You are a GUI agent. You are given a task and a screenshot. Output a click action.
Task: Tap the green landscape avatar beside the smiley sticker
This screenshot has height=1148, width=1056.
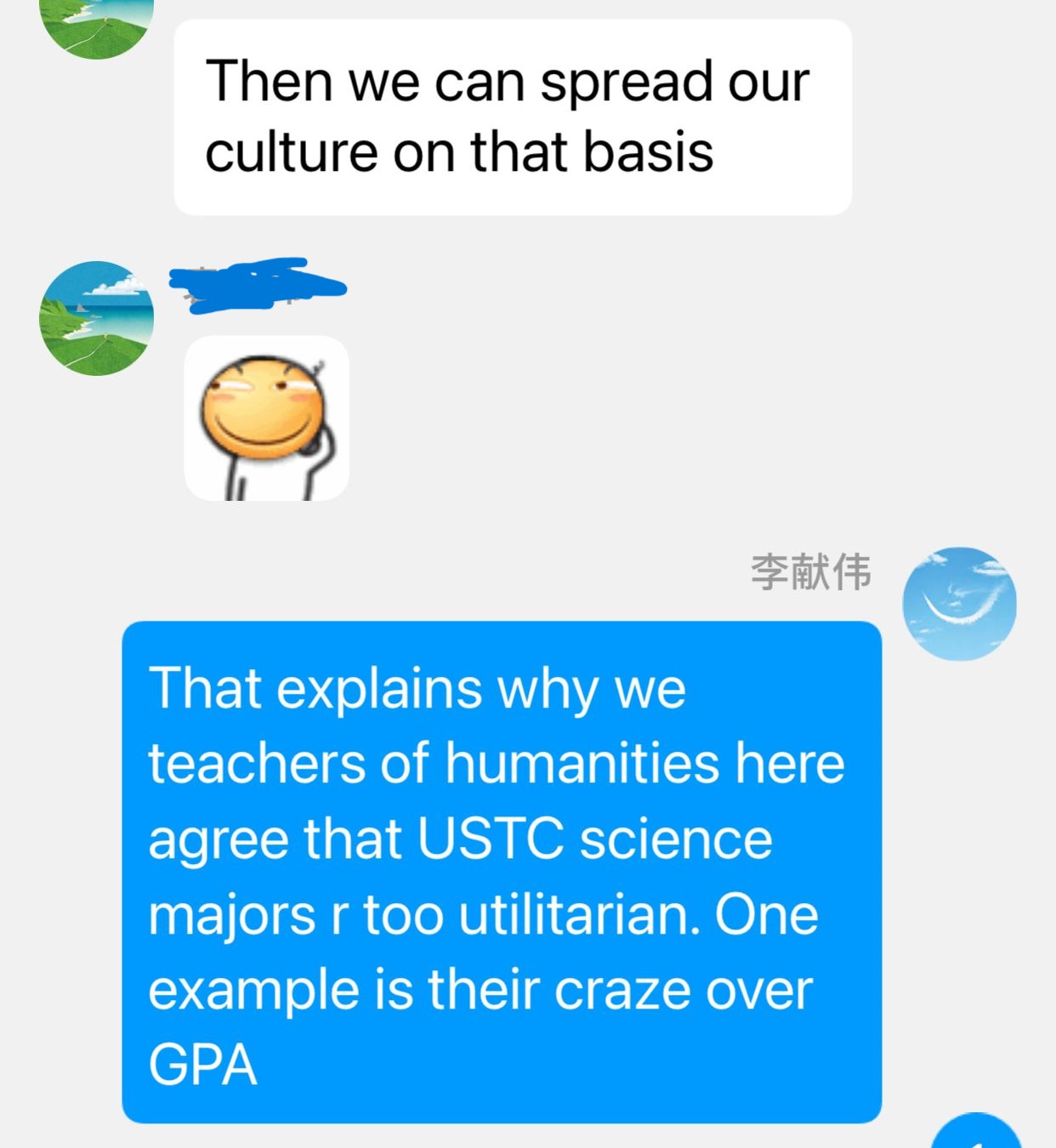click(97, 318)
